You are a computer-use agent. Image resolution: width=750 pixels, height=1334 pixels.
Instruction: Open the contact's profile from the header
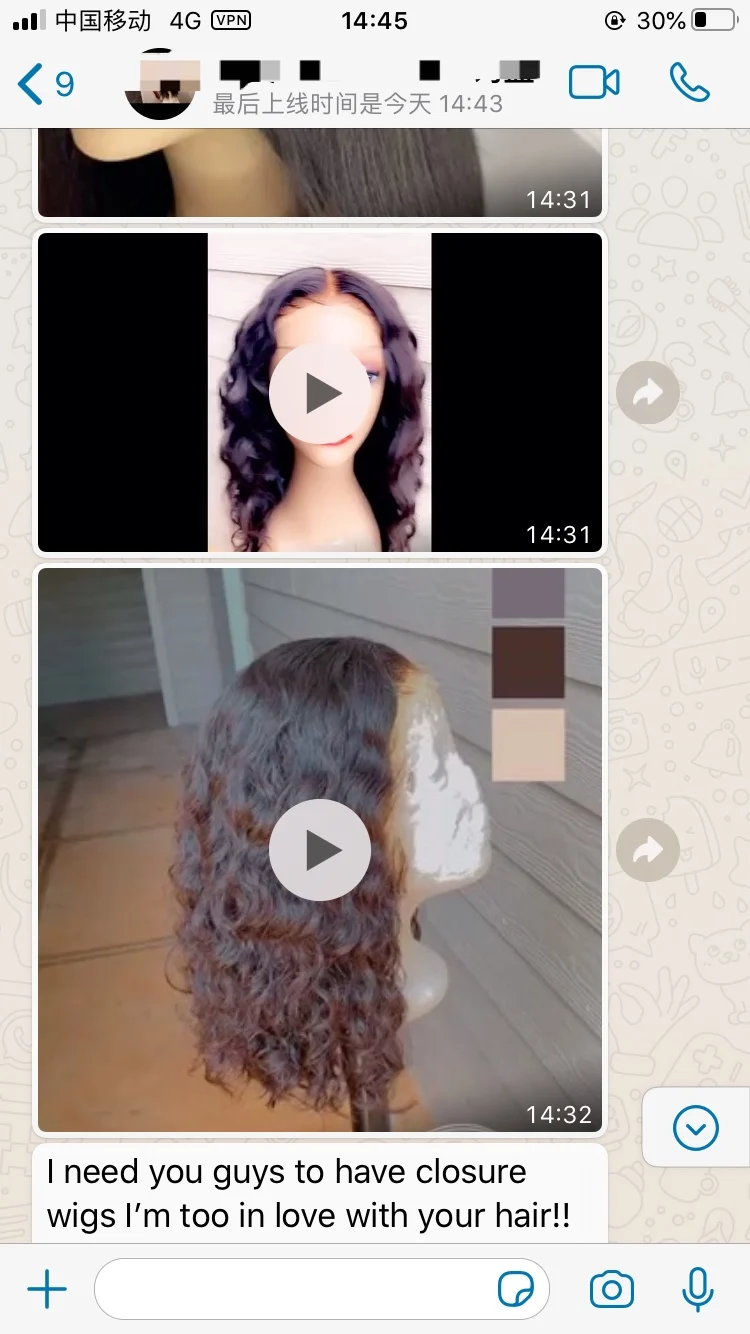(340, 85)
